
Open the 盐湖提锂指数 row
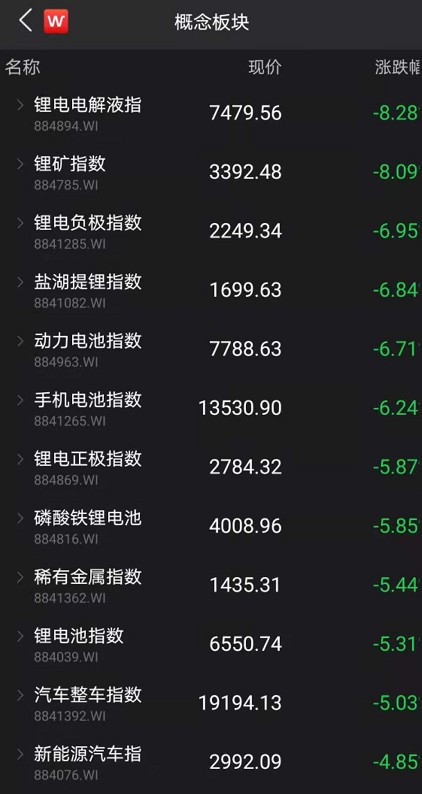pyautogui.click(x=211, y=290)
